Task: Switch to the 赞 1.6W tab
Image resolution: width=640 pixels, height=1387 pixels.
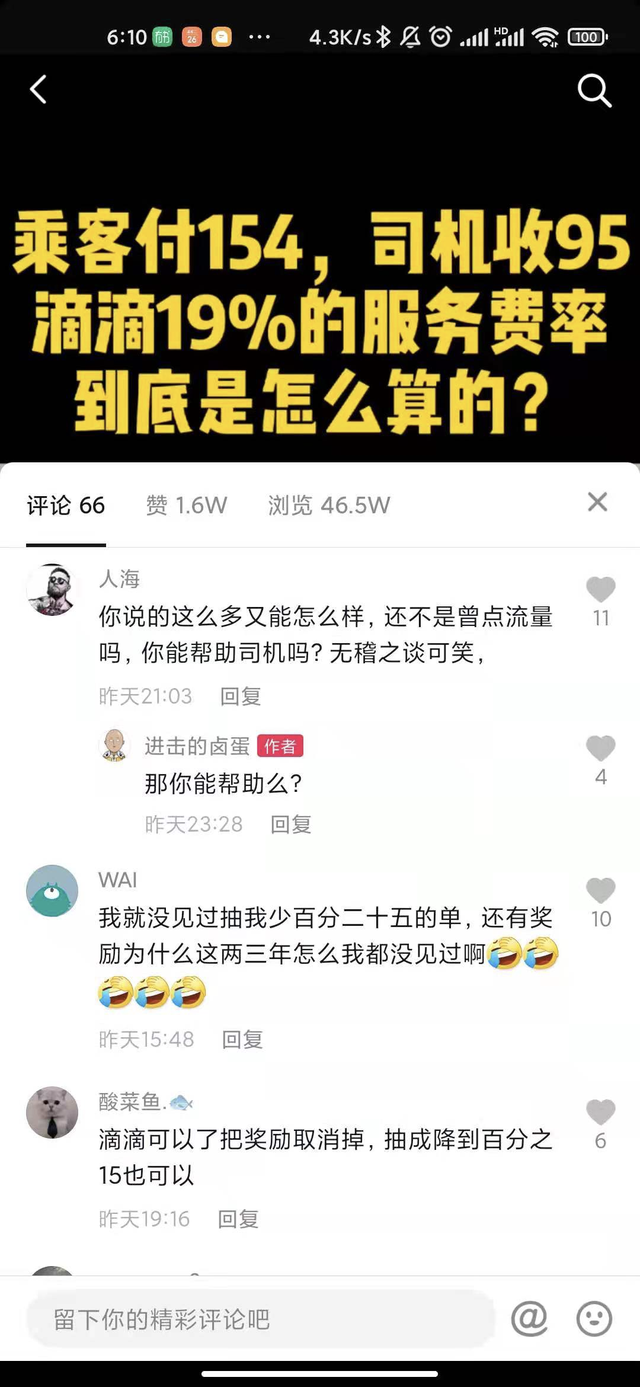Action: (x=187, y=505)
